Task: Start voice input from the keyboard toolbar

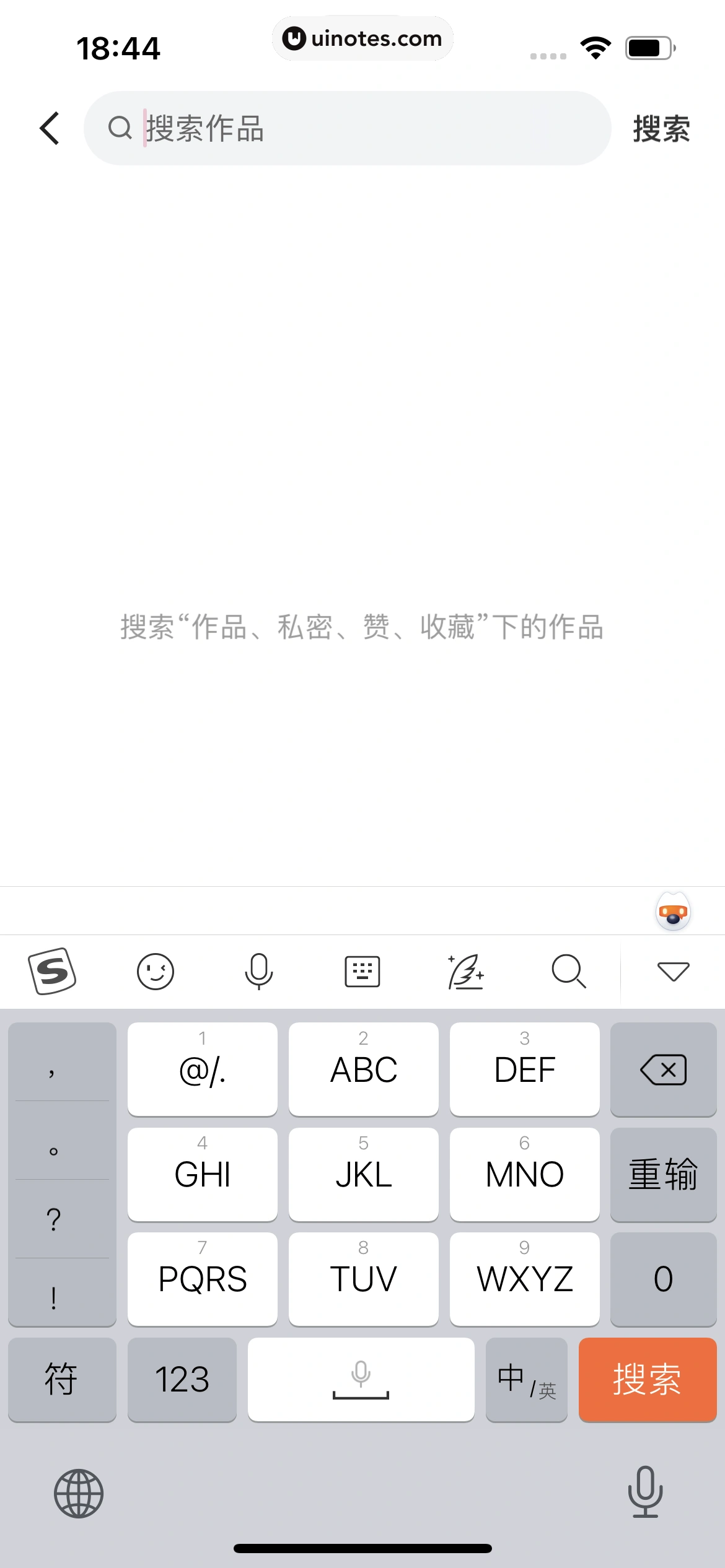Action: [258, 971]
